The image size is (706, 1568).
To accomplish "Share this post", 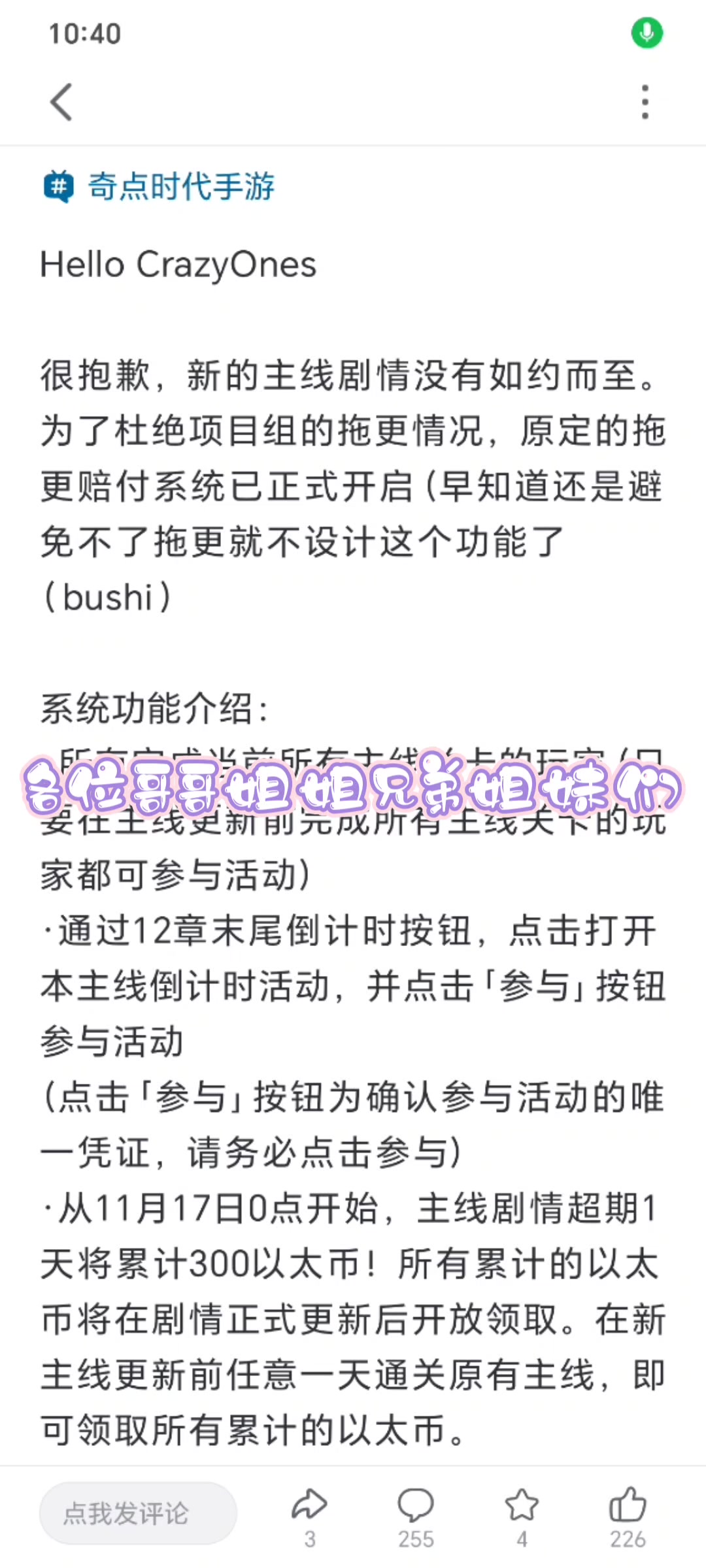I will click(309, 1517).
